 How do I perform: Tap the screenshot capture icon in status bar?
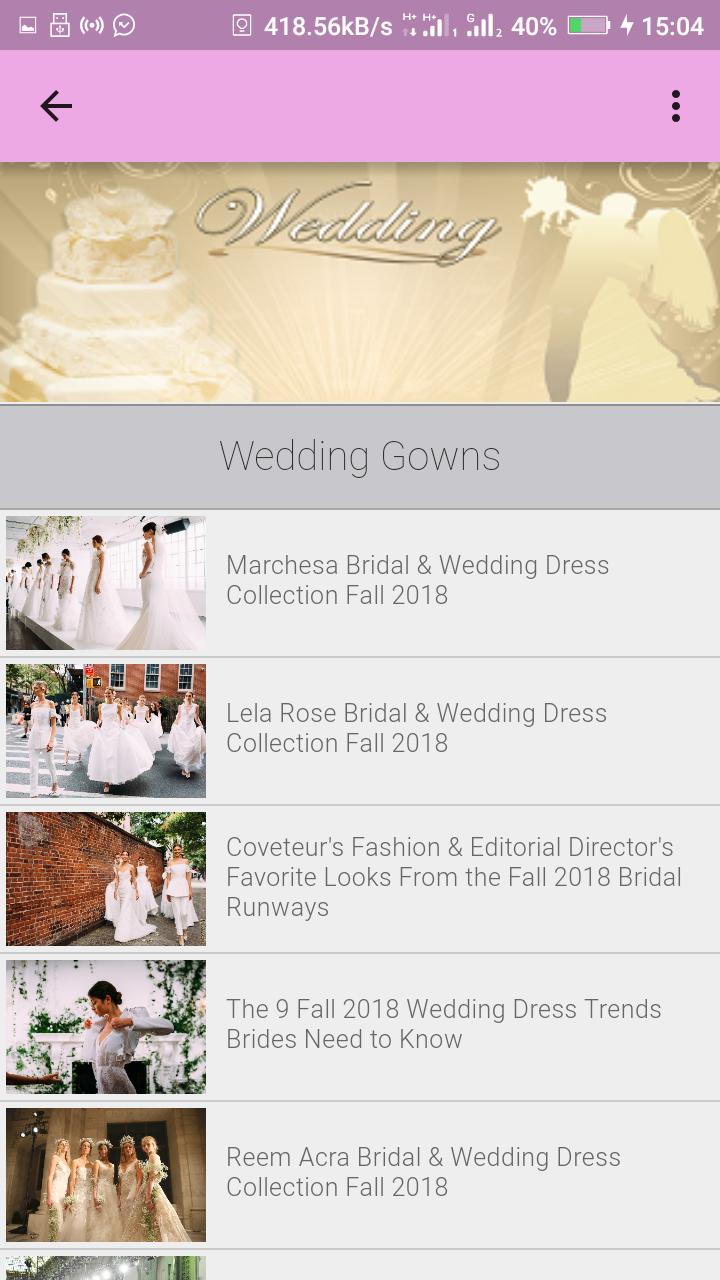click(241, 24)
